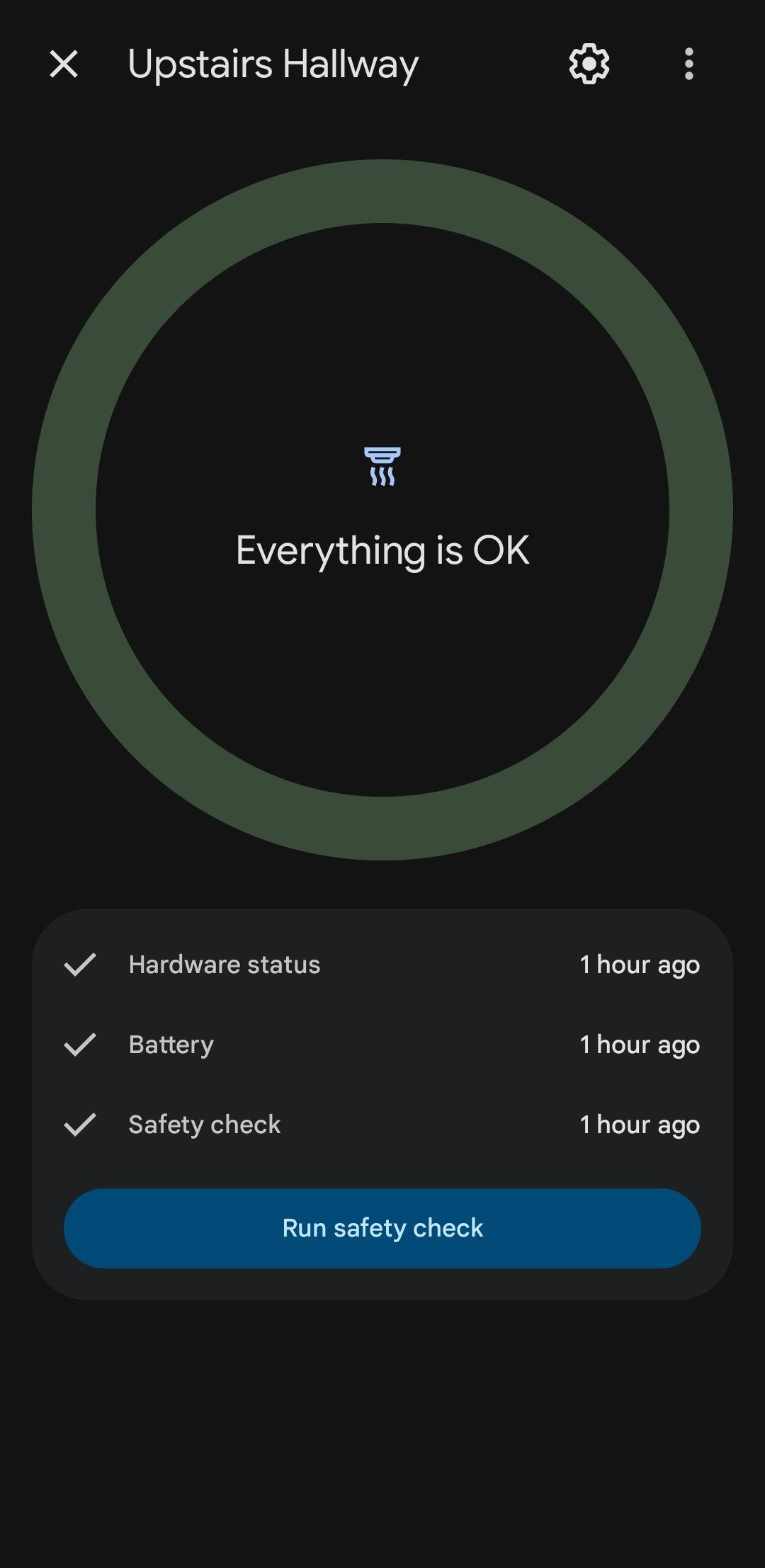Tap Run safety check button

point(382,1228)
